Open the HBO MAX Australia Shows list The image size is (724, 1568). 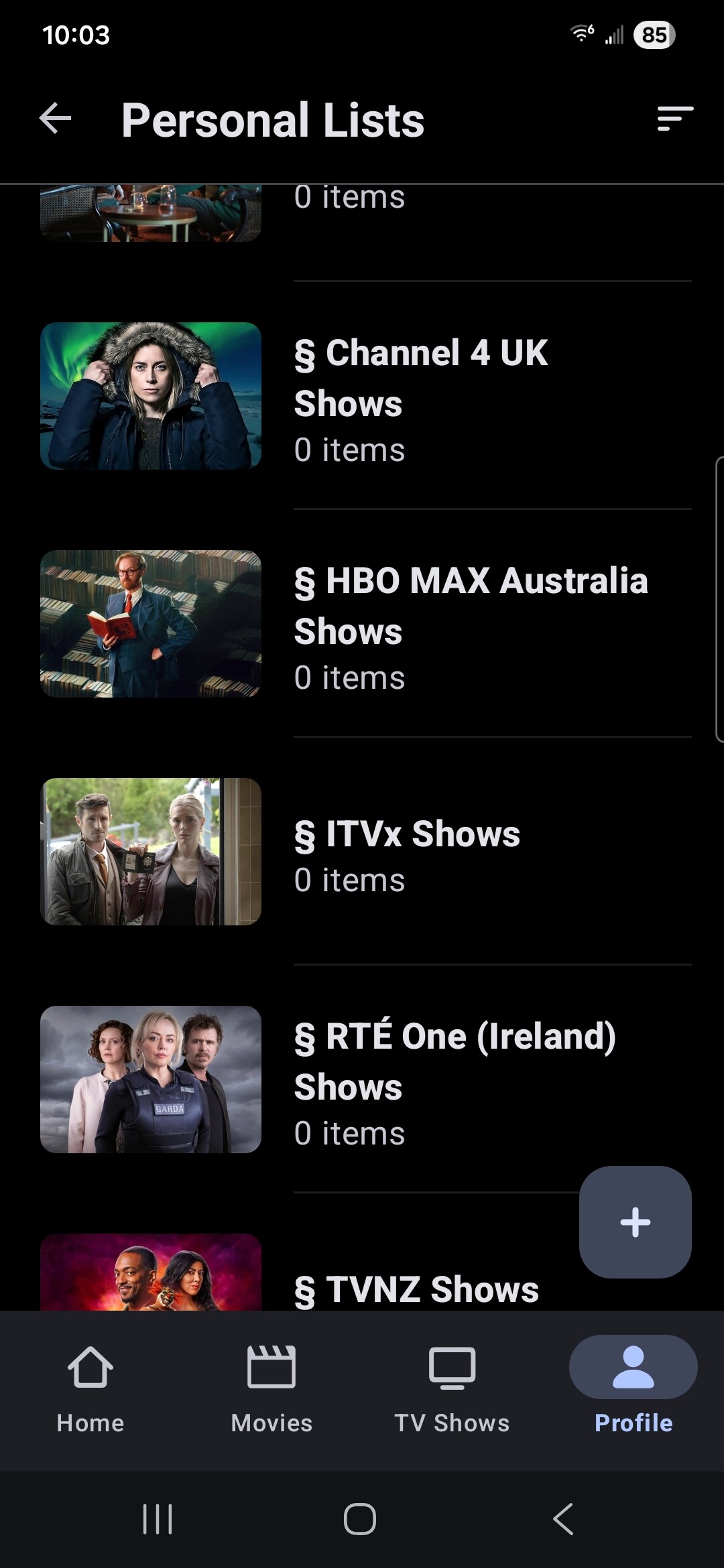[471, 606]
